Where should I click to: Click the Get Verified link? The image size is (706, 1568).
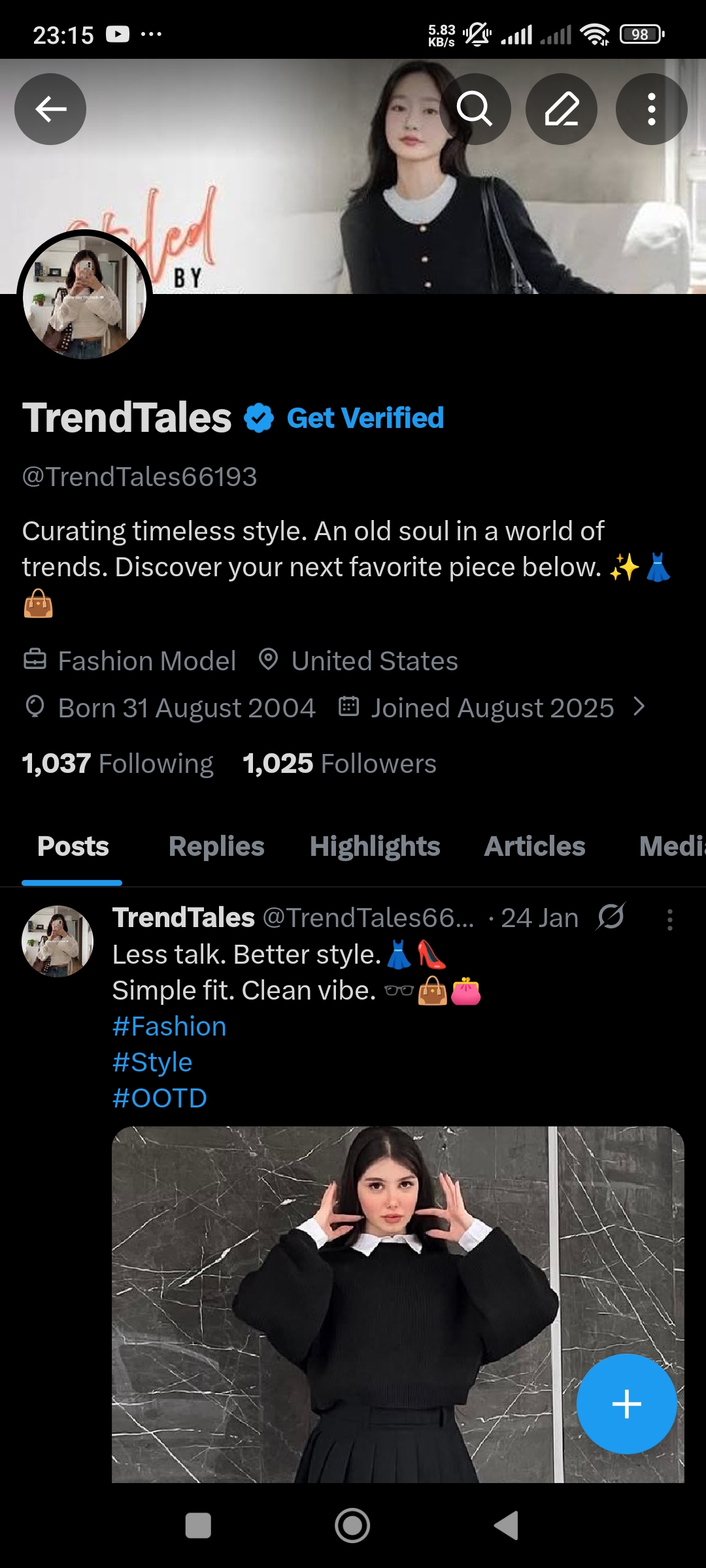point(364,417)
